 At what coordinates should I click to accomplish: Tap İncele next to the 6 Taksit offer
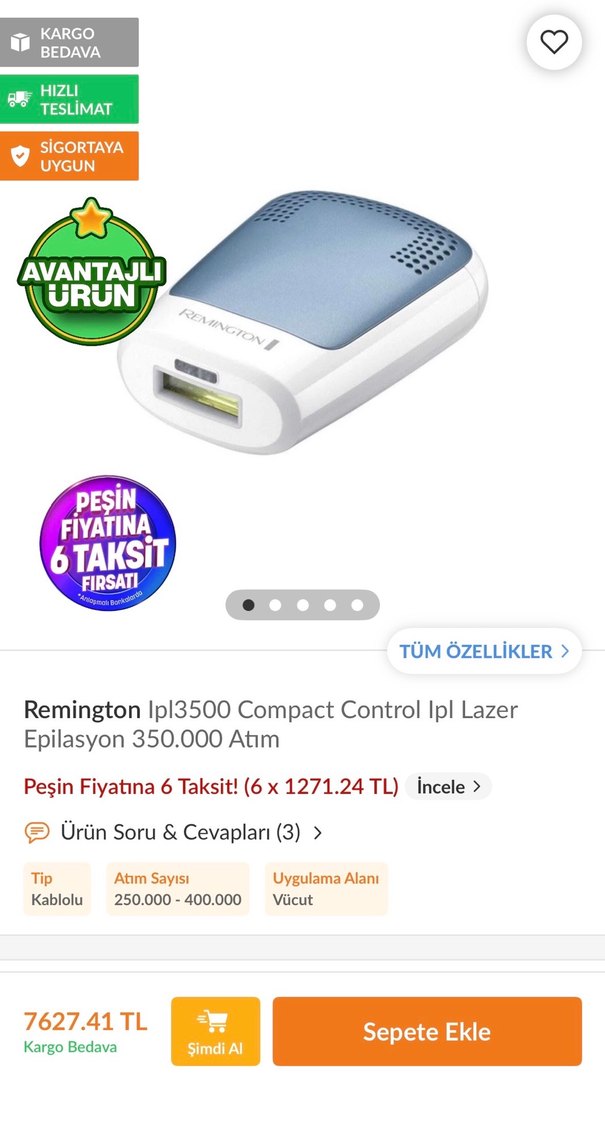pos(448,786)
